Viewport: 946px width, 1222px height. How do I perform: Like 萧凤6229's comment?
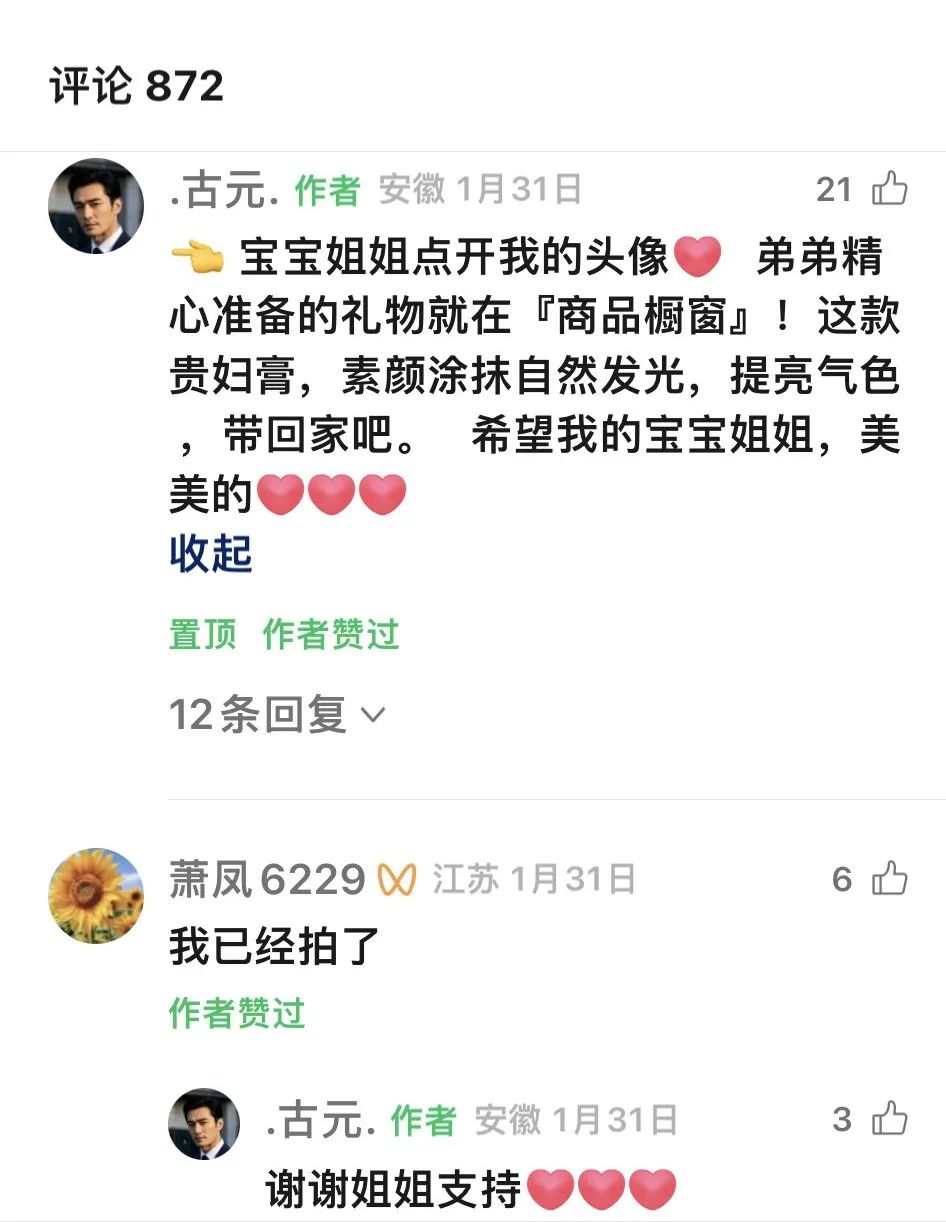pos(889,879)
